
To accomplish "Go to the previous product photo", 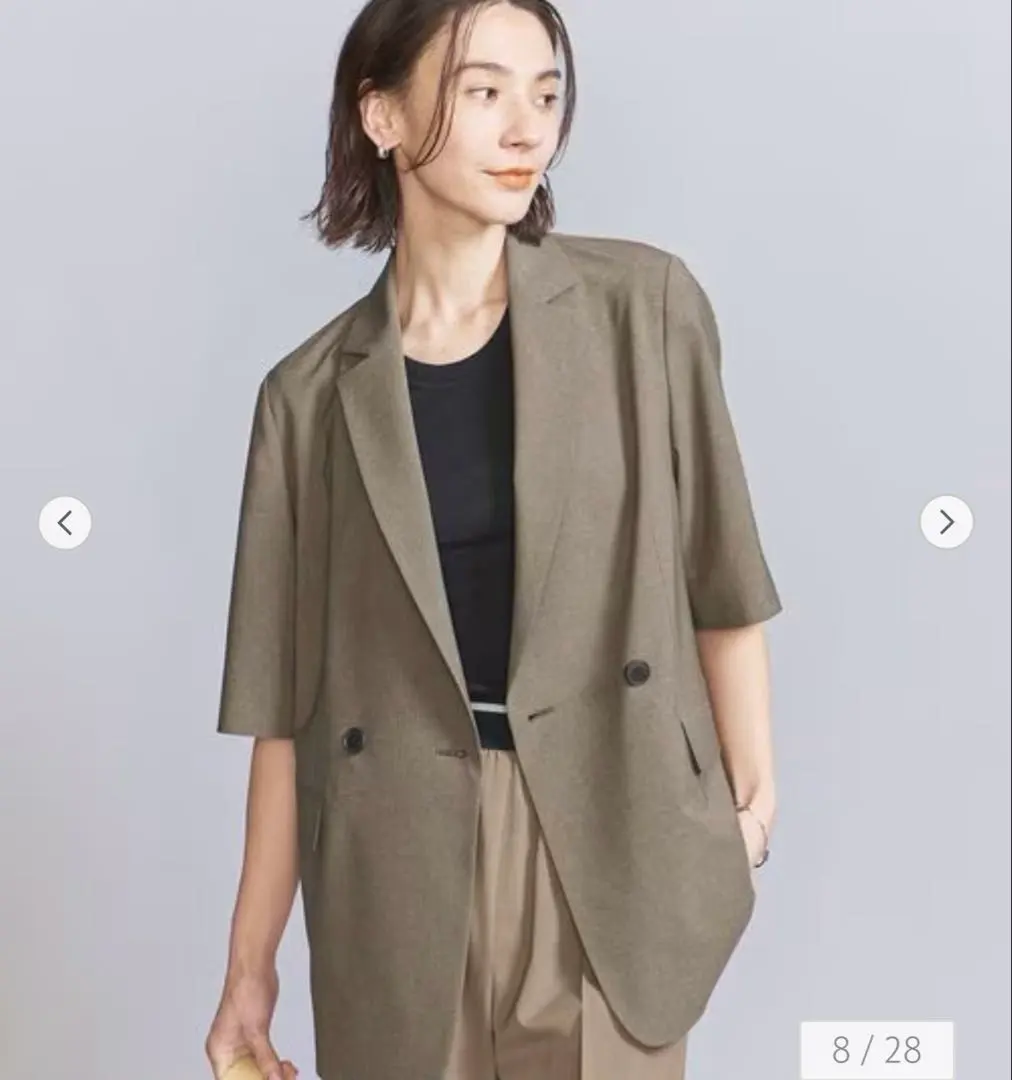I will pyautogui.click(x=65, y=522).
